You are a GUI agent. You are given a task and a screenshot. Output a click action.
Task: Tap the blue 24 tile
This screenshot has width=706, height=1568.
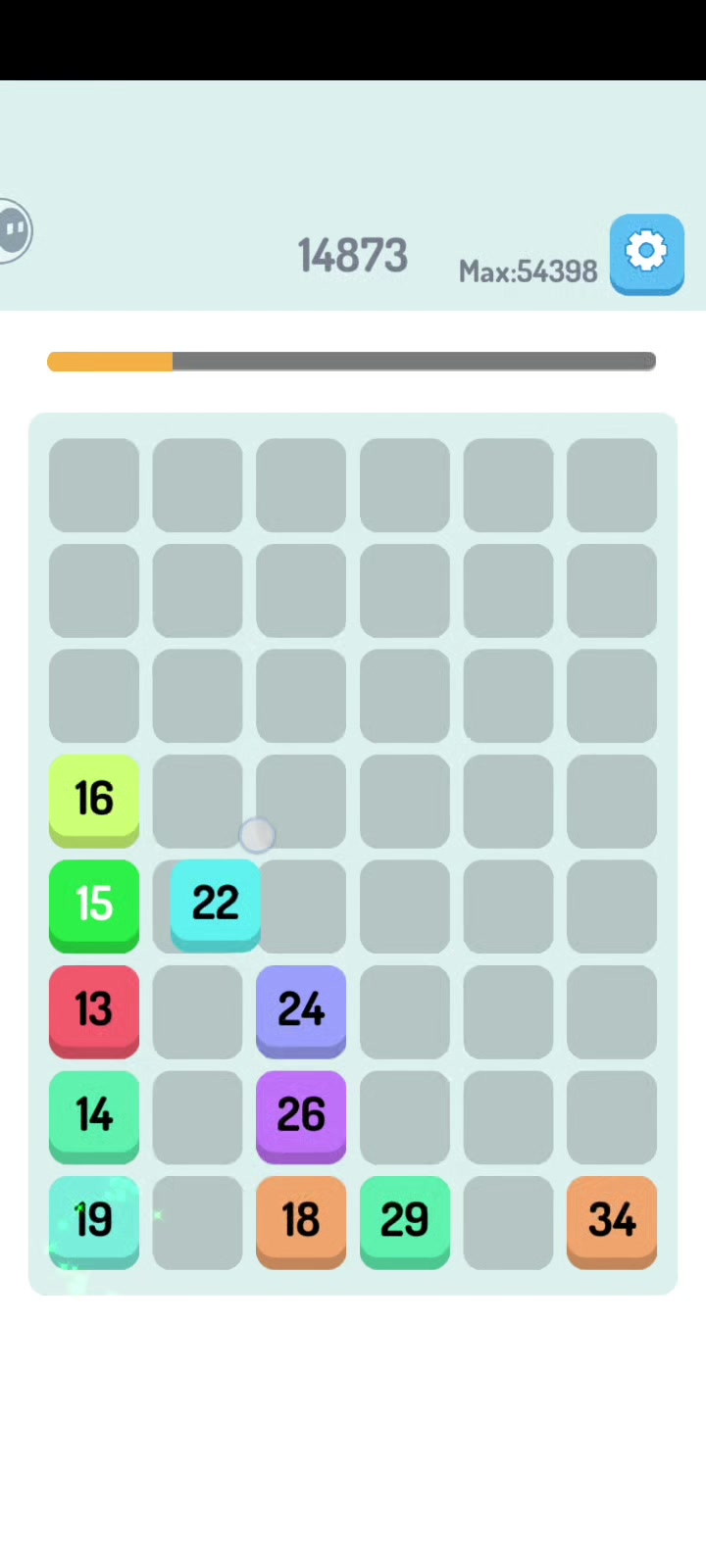pos(301,1011)
